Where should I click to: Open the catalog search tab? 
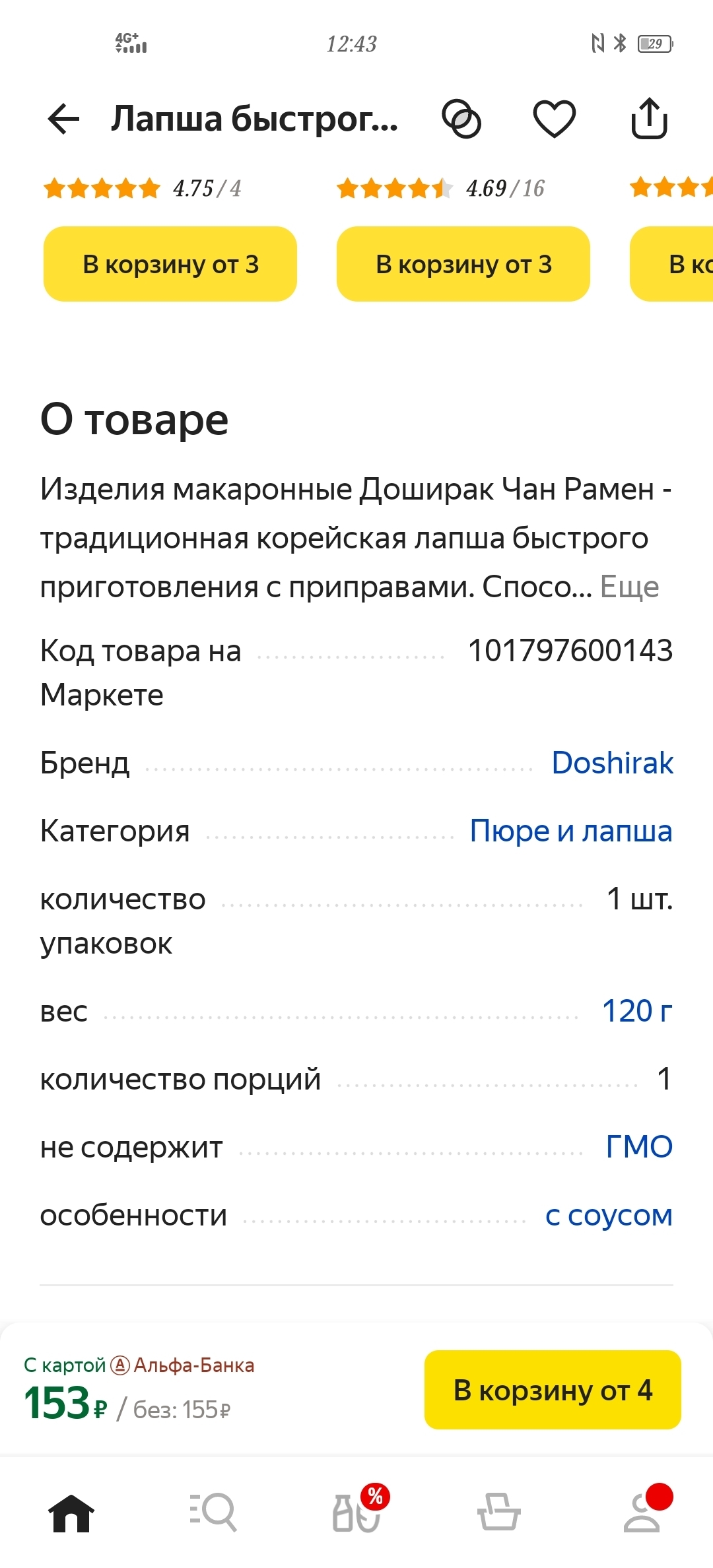(213, 1512)
